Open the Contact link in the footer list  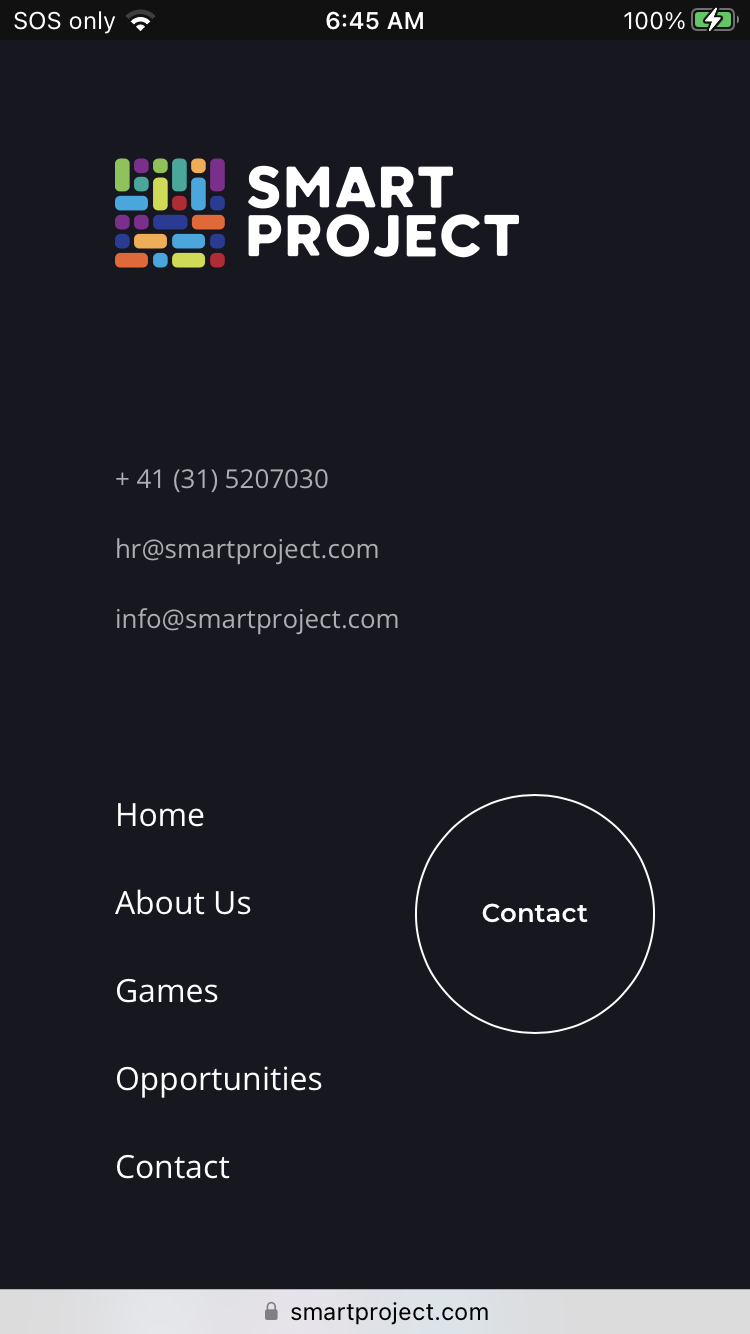[173, 1167]
